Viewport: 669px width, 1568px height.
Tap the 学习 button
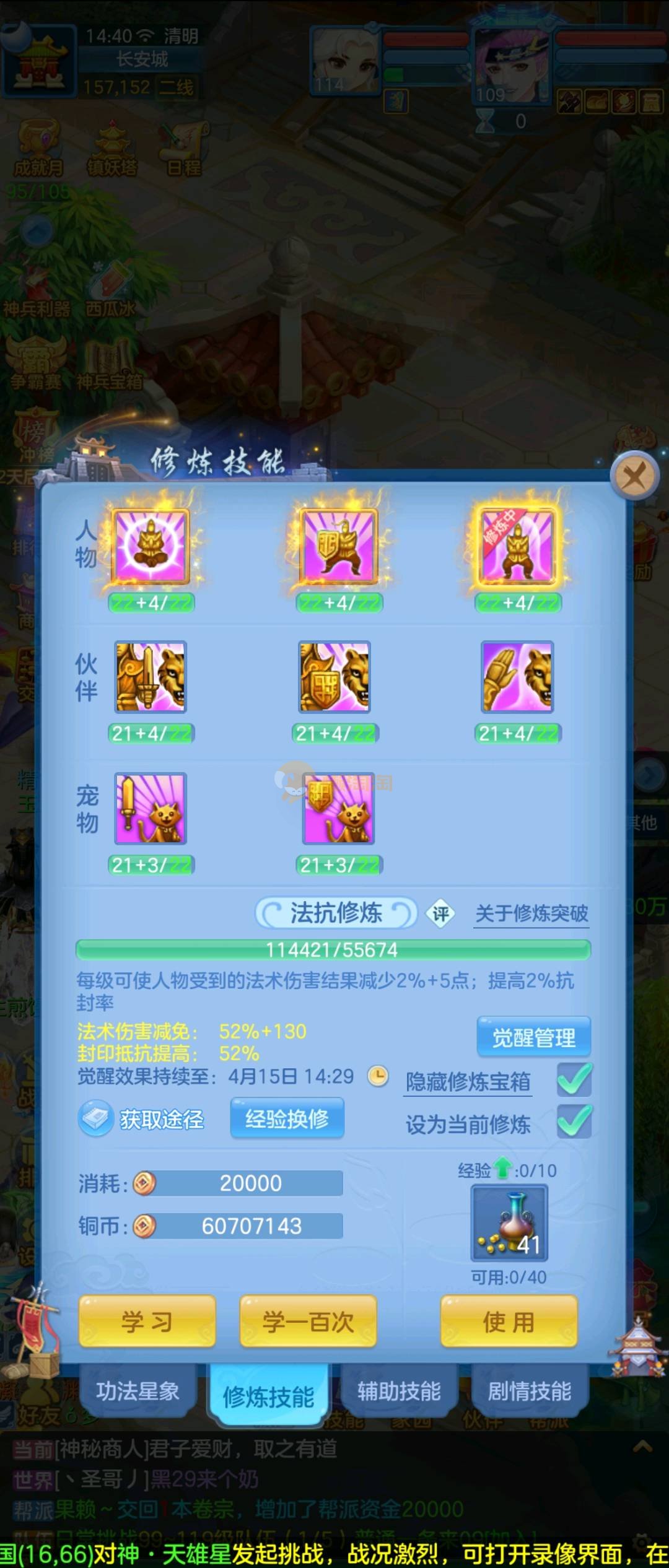point(147,1322)
